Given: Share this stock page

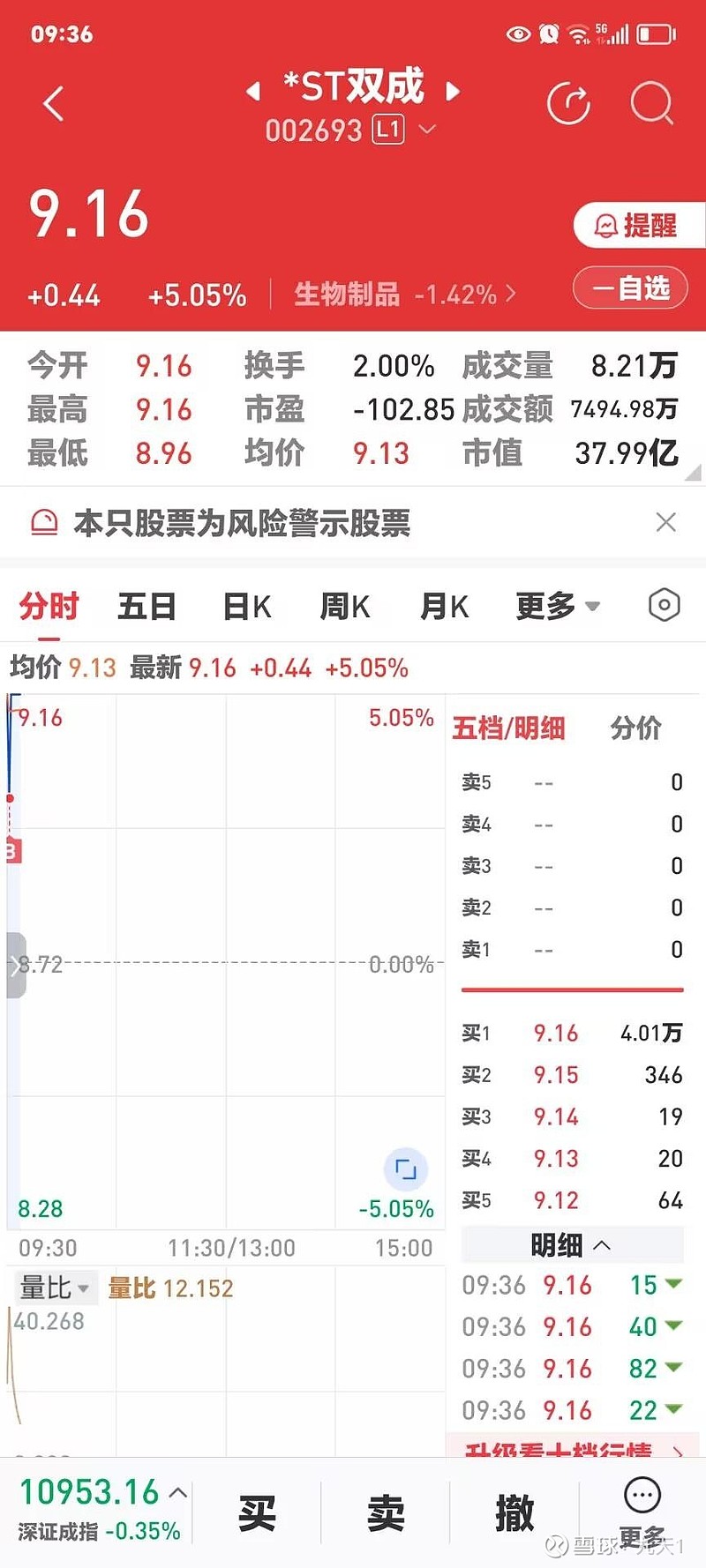Looking at the screenshot, I should 568,104.
